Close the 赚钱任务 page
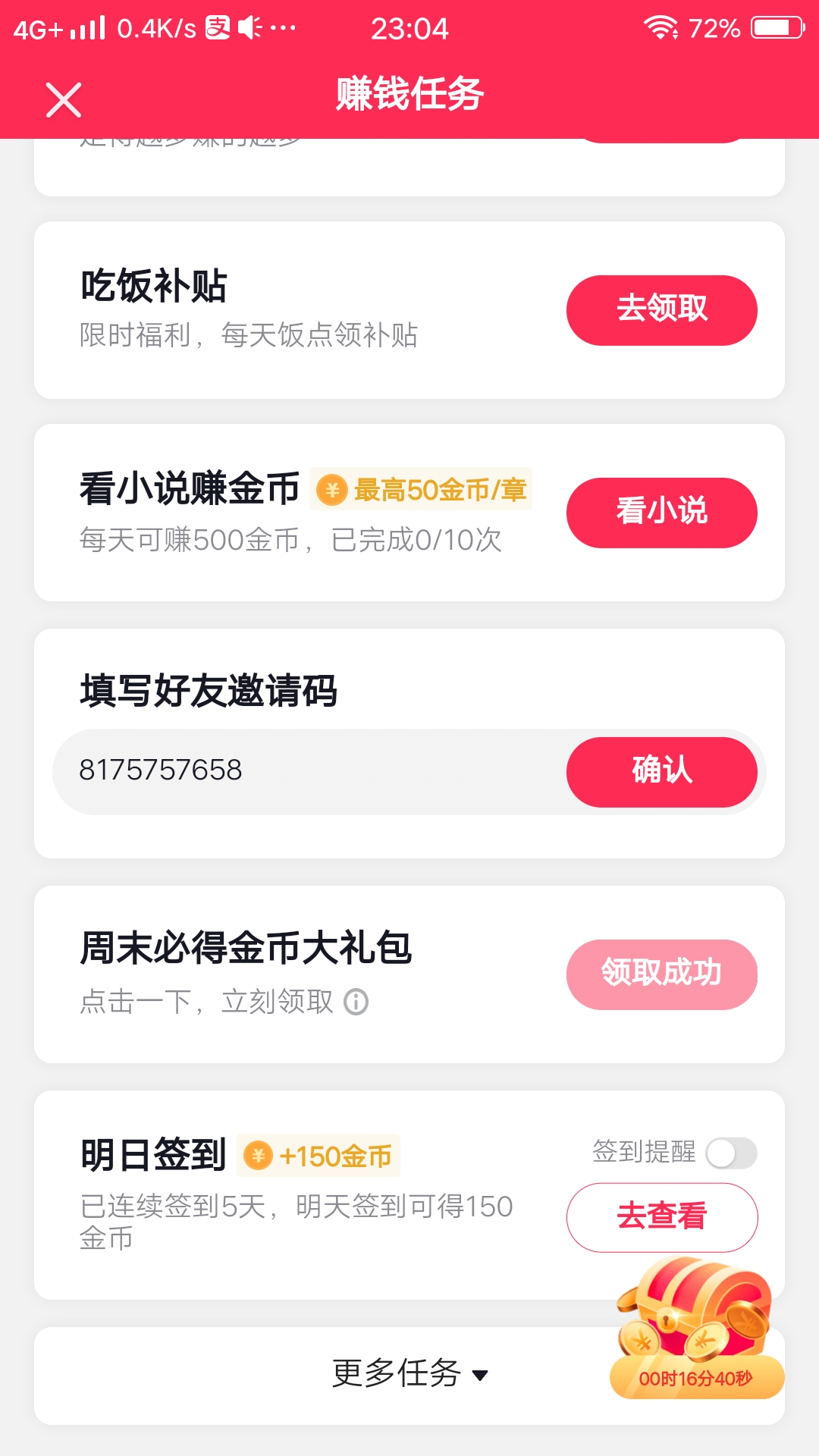Image resolution: width=819 pixels, height=1456 pixels. click(x=64, y=100)
